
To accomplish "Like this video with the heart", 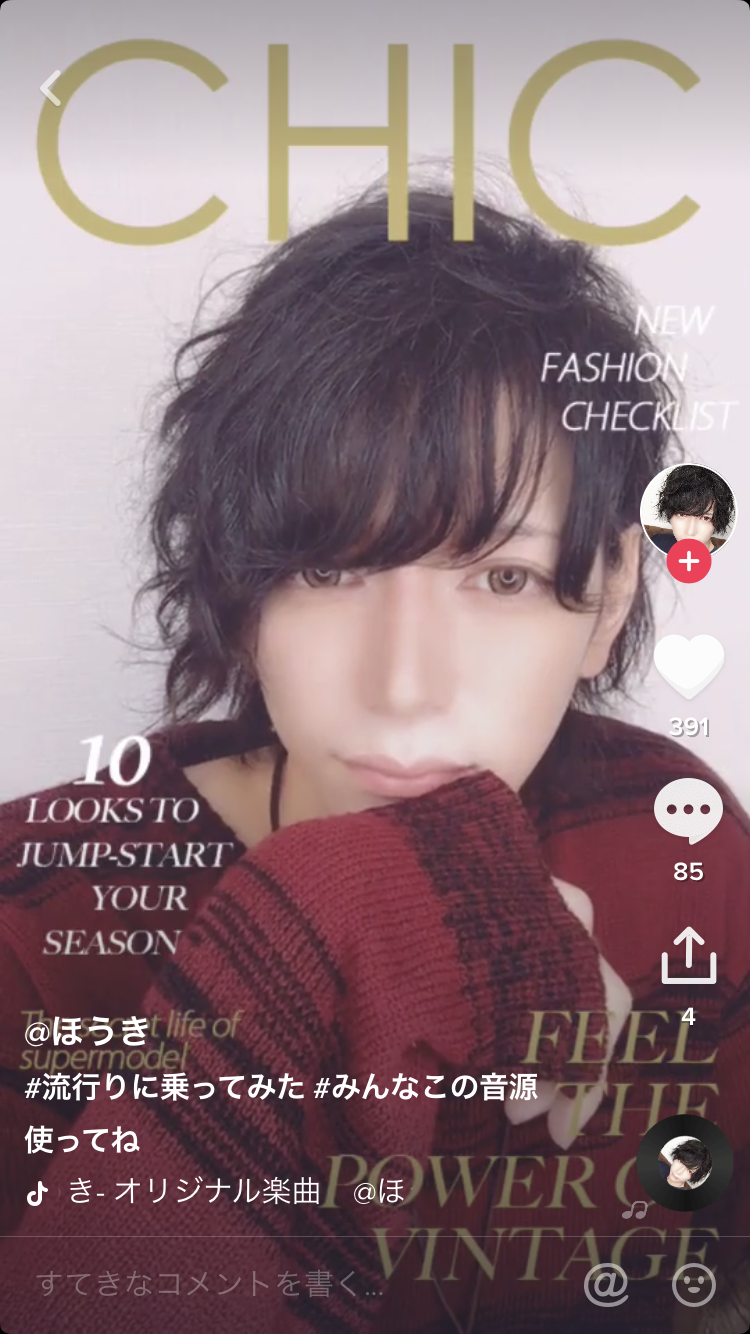I will 688,666.
